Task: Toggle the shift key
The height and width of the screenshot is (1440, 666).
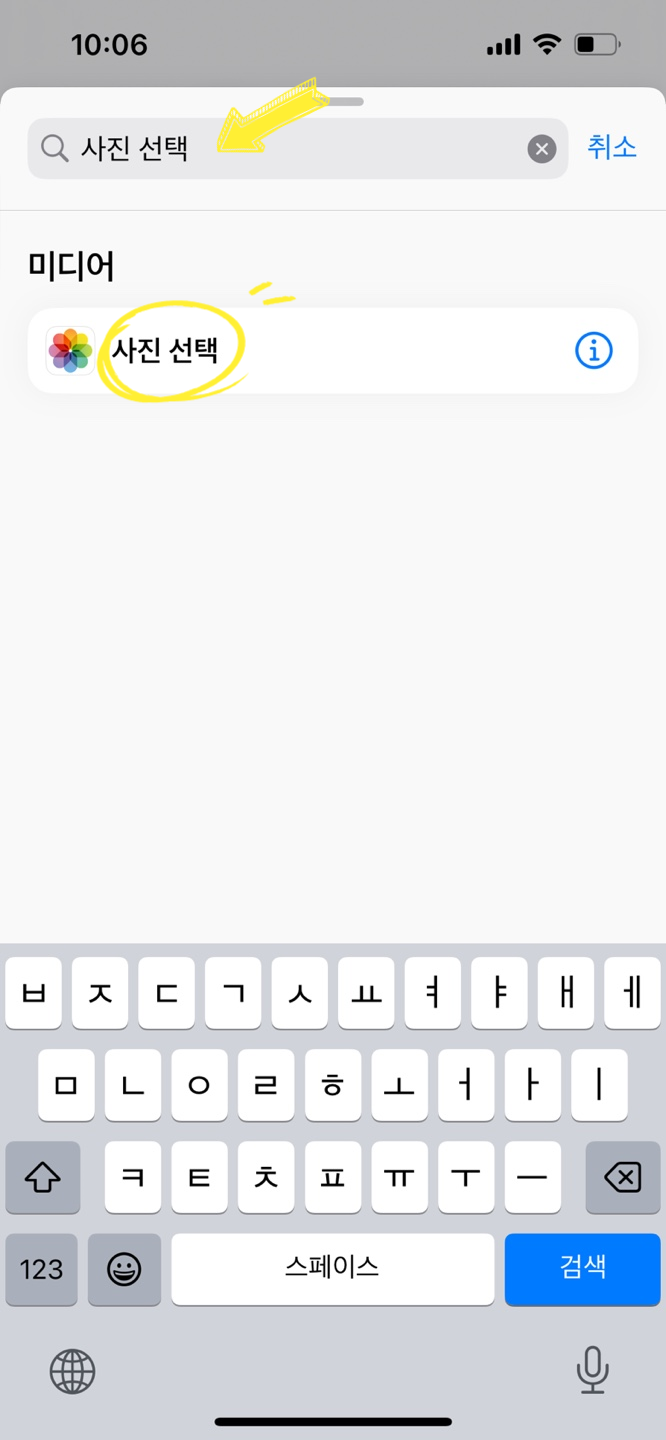Action: pyautogui.click(x=42, y=1177)
